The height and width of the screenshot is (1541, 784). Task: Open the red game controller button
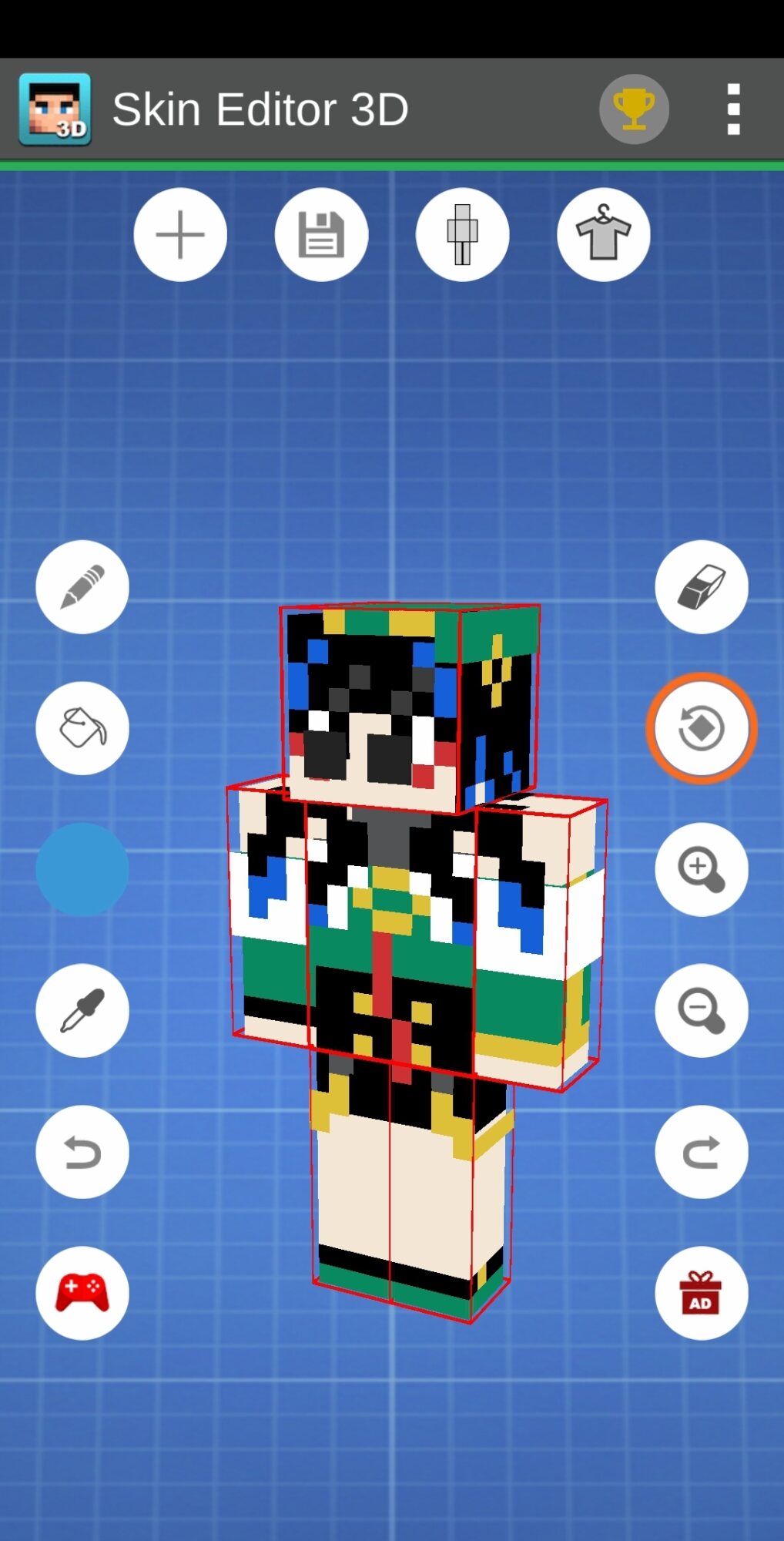pos(82,1293)
